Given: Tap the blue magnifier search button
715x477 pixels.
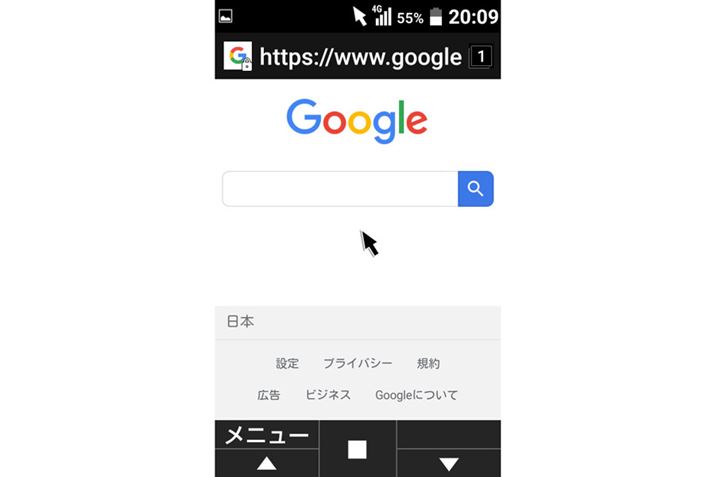Looking at the screenshot, I should coord(476,189).
